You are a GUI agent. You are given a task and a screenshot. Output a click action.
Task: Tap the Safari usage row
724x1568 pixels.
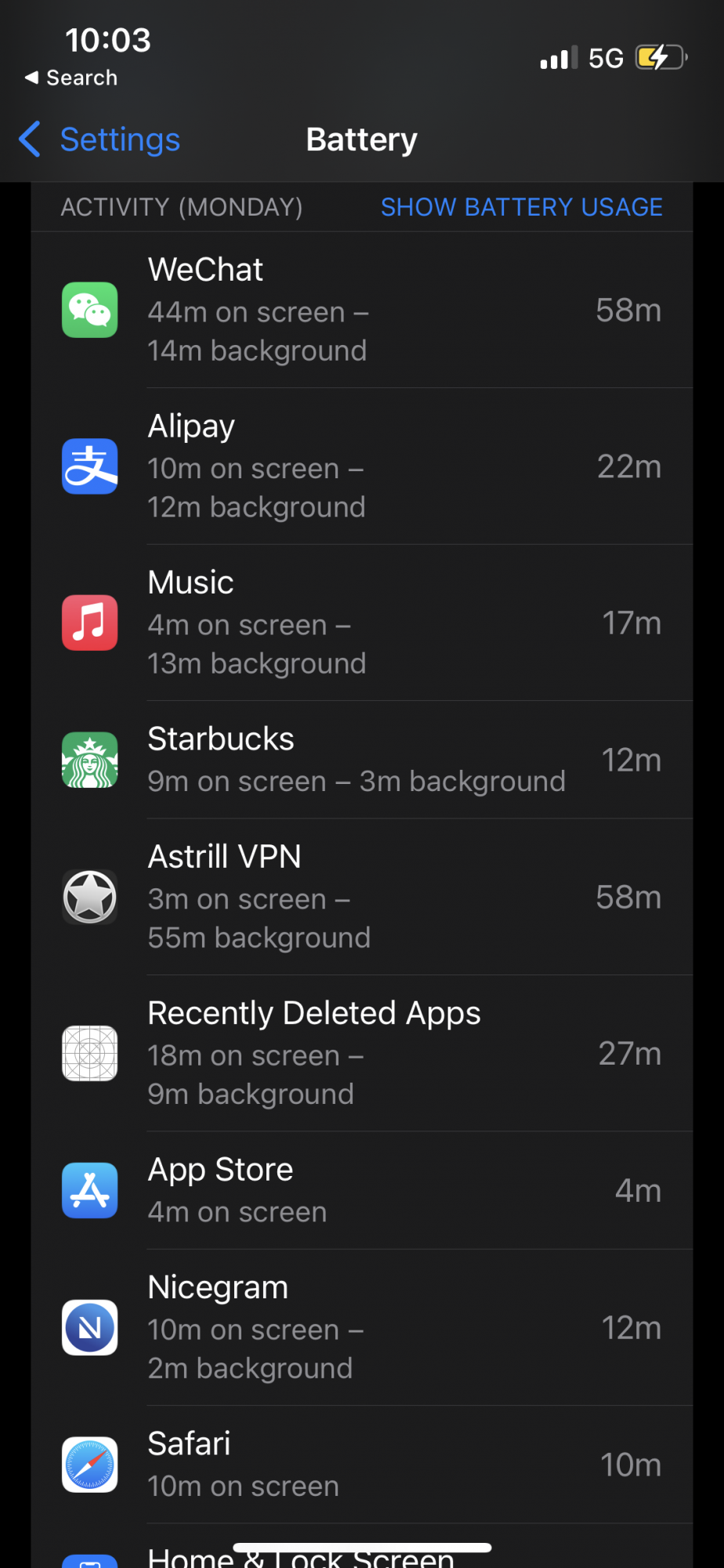(362, 1465)
